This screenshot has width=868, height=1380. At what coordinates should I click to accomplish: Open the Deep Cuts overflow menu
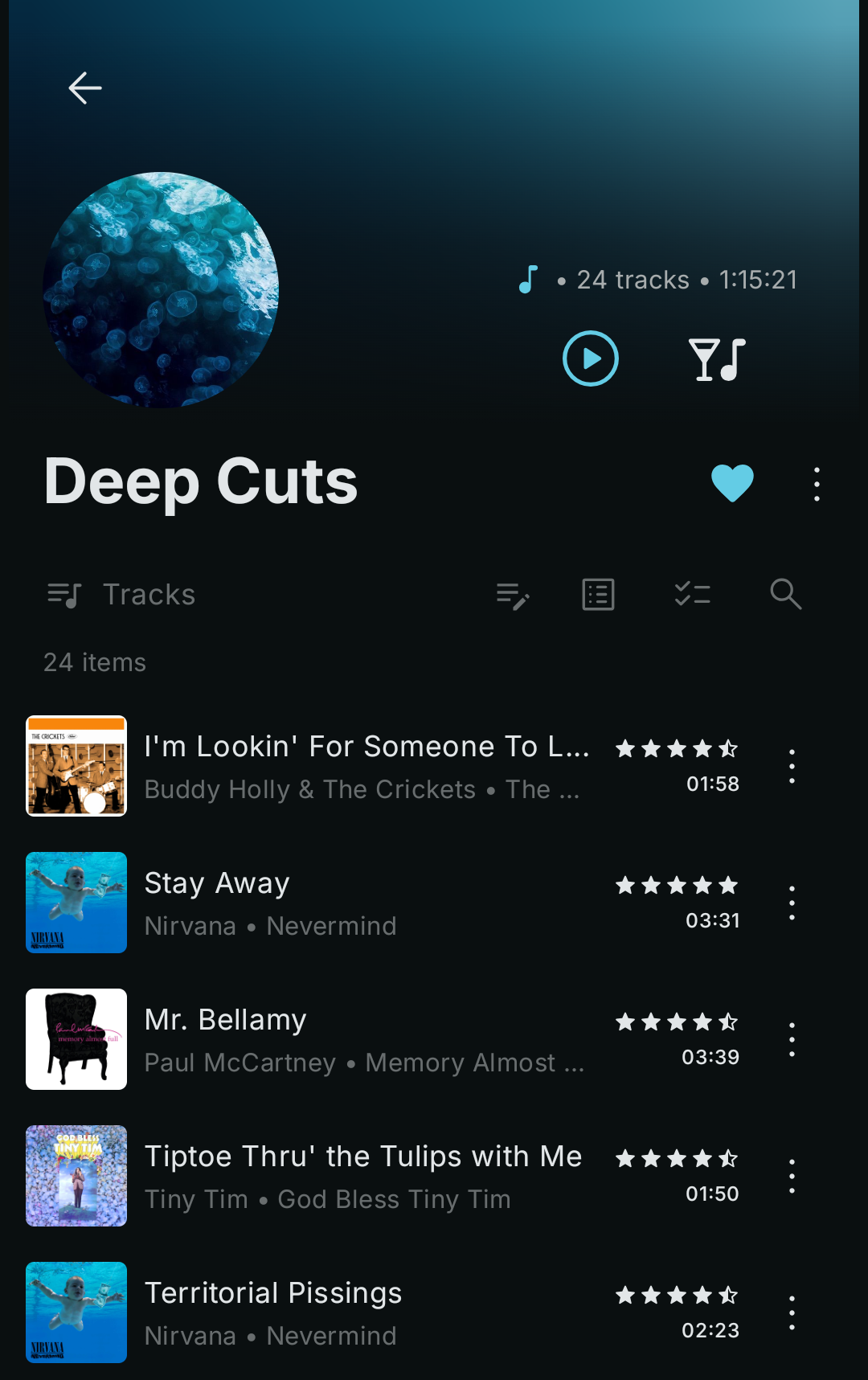817,485
